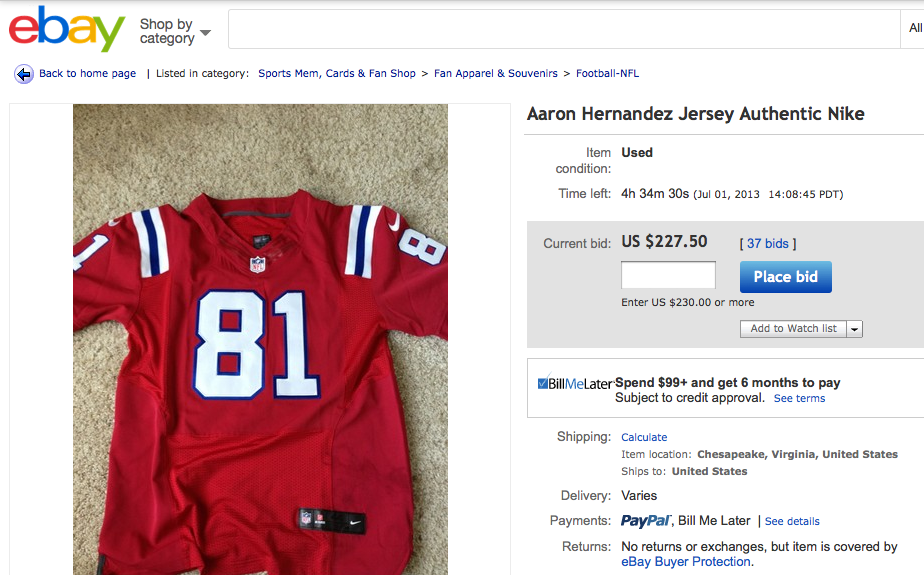See terms for Bill Me Later
This screenshot has width=924, height=575.
tap(799, 399)
